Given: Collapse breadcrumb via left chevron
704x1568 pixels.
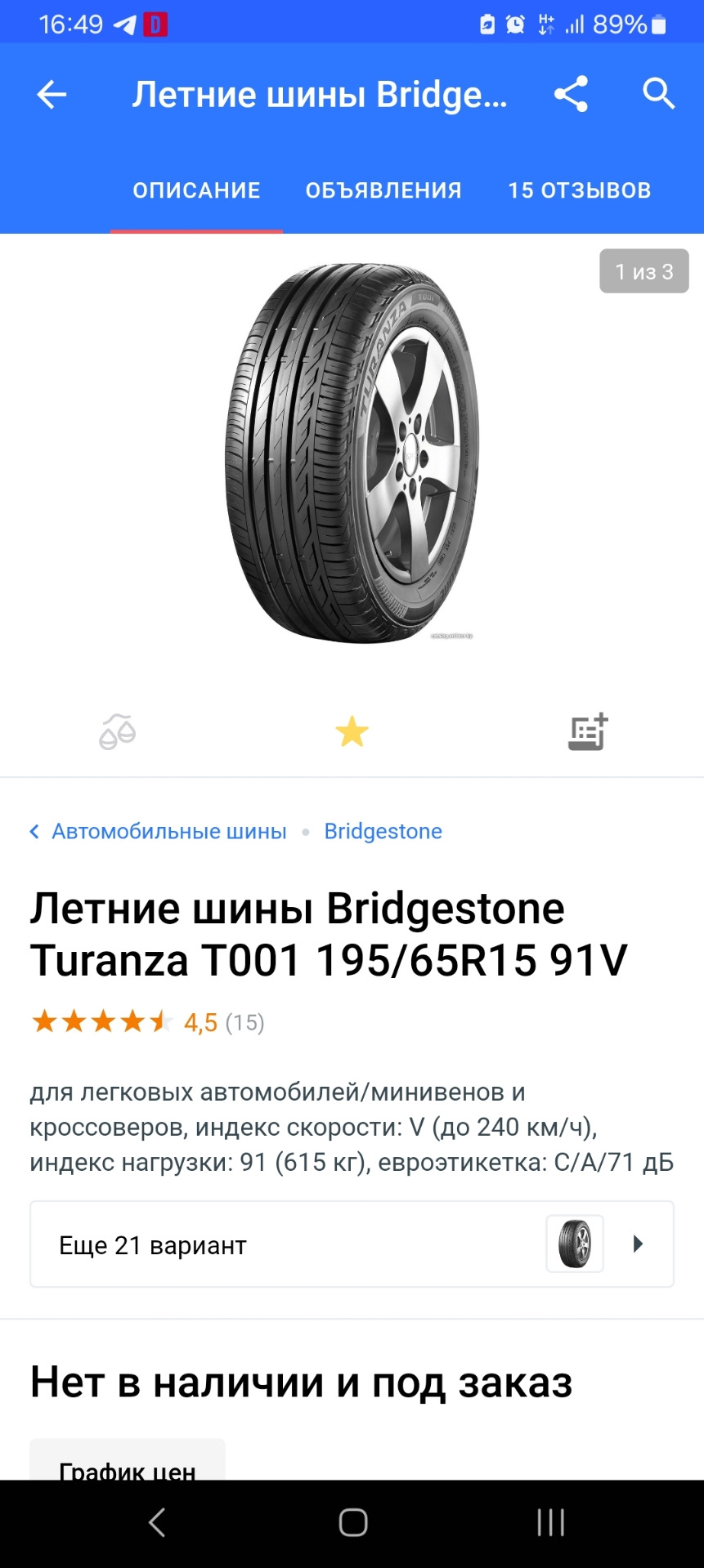Looking at the screenshot, I should point(34,831).
